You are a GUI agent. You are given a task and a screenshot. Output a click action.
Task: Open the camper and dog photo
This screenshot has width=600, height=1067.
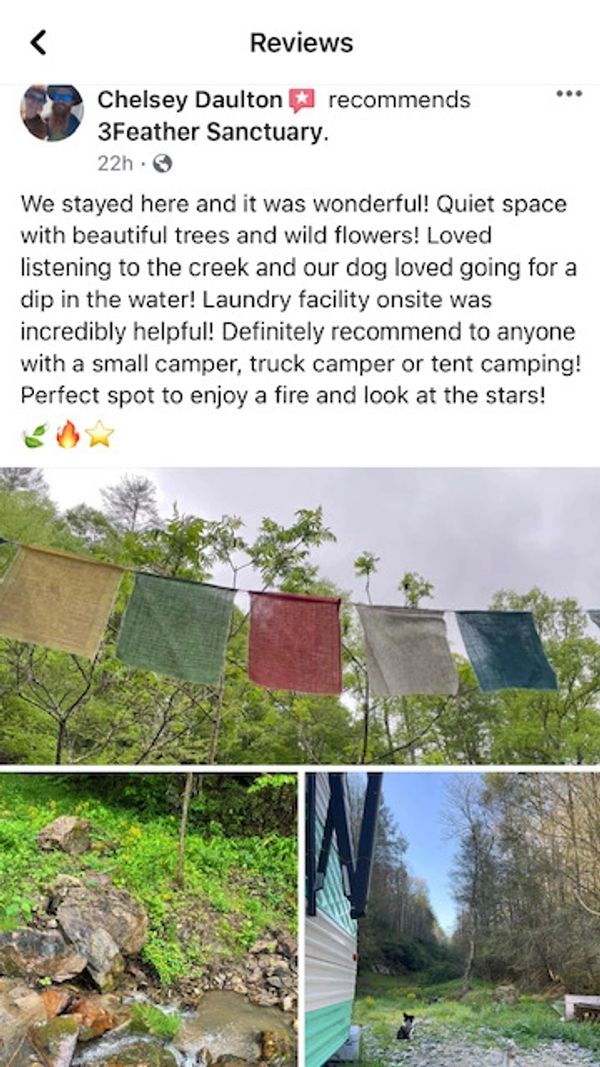point(452,918)
